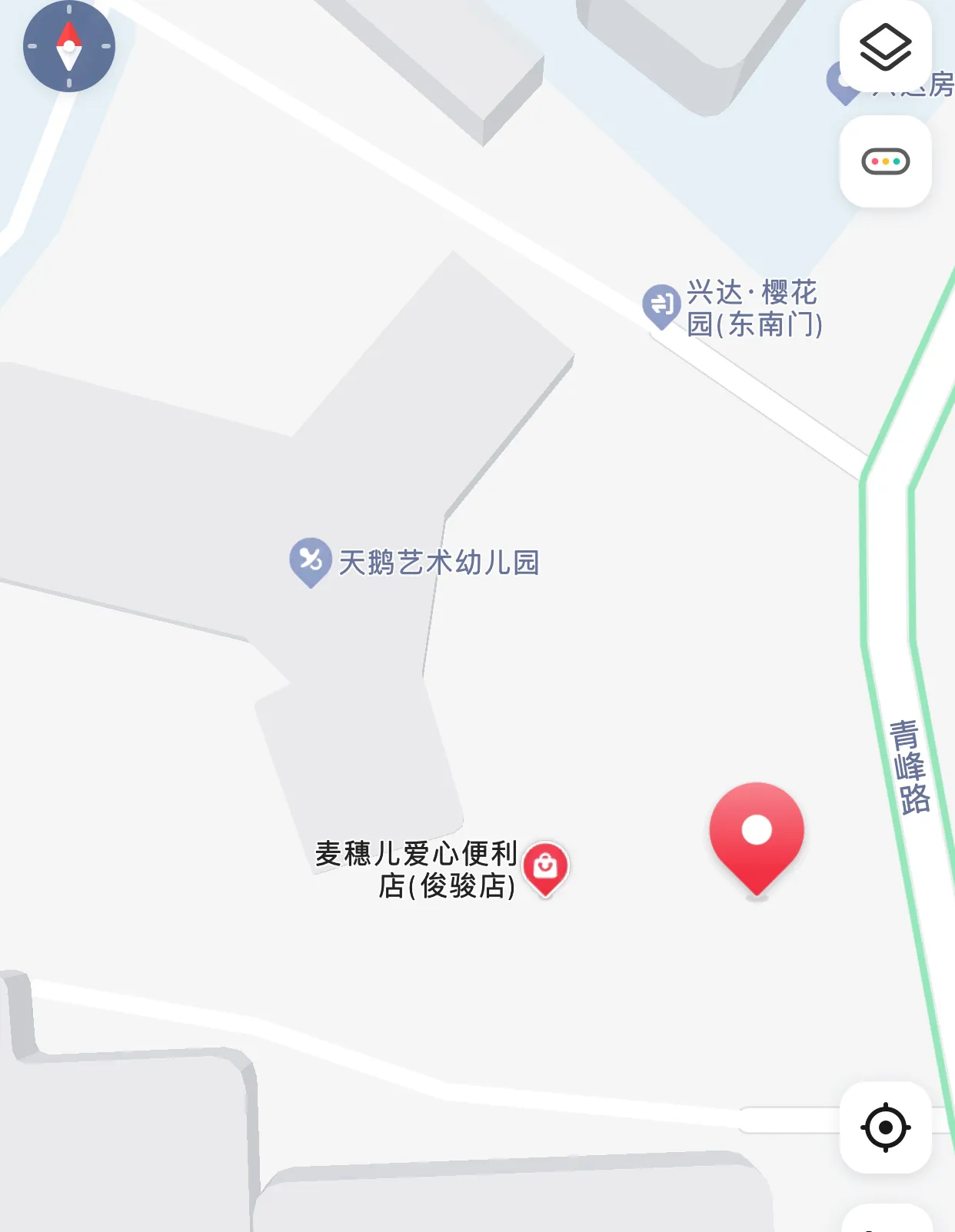Open the 天鹅艺术幼儿园 place marker
The width and height of the screenshot is (955, 1232).
point(311,560)
